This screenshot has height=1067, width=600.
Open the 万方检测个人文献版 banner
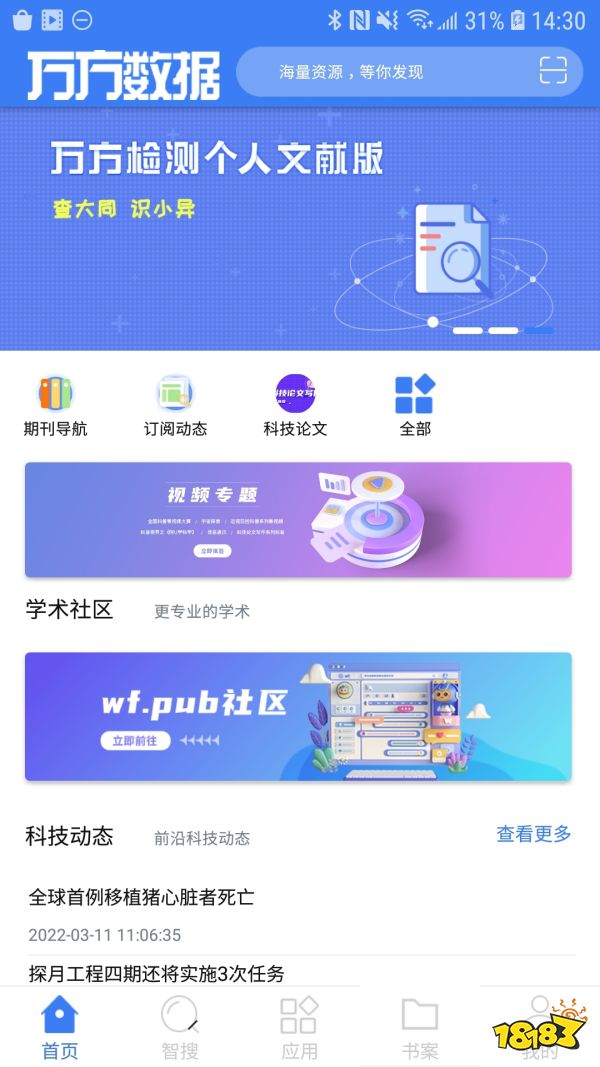299,228
